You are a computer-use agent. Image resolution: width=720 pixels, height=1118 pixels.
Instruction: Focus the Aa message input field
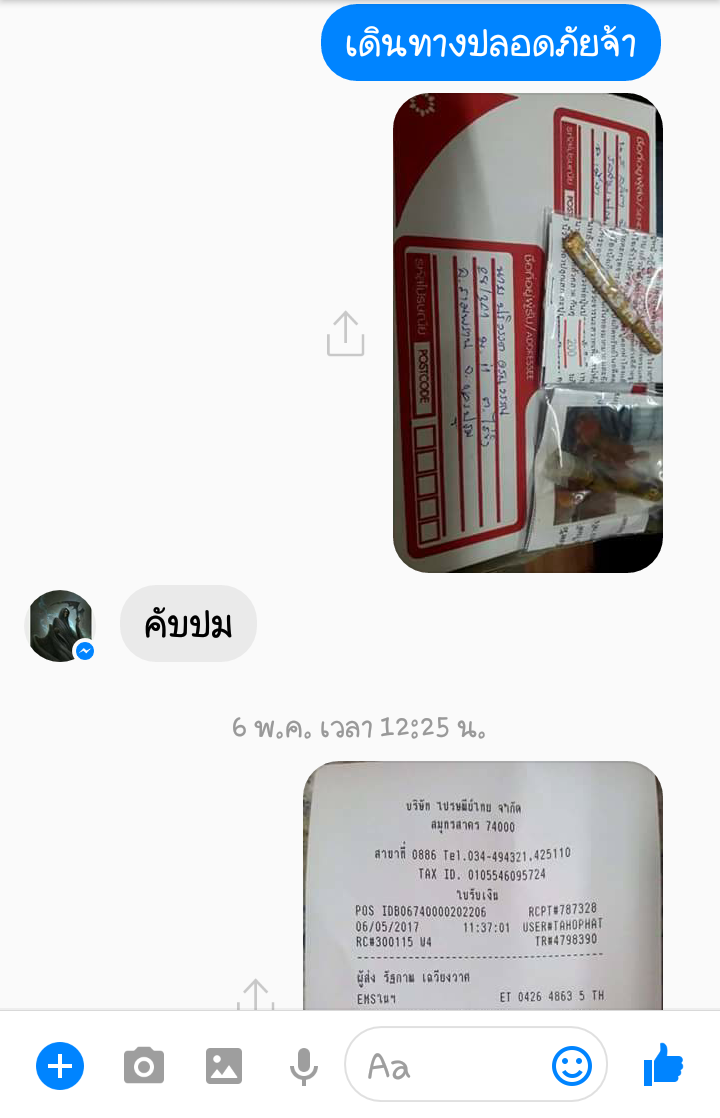click(x=450, y=1066)
